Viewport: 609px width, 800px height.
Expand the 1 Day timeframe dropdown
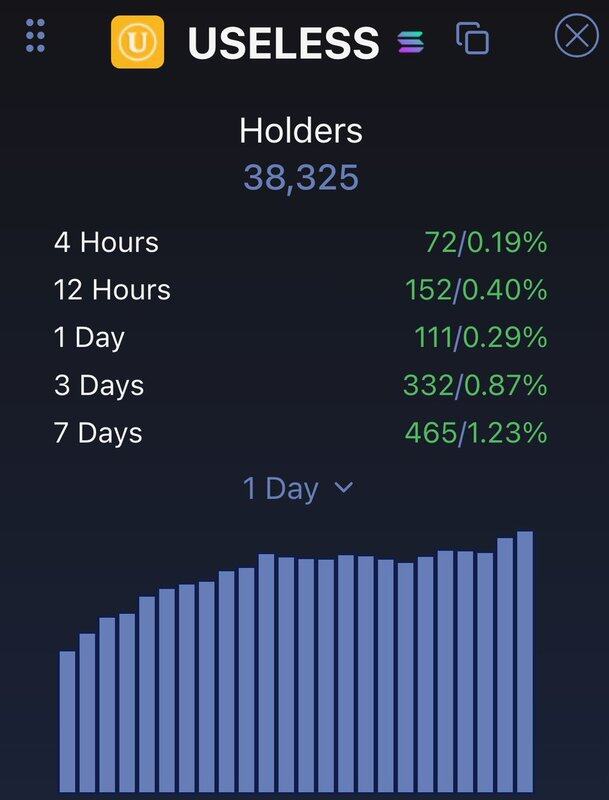click(298, 488)
